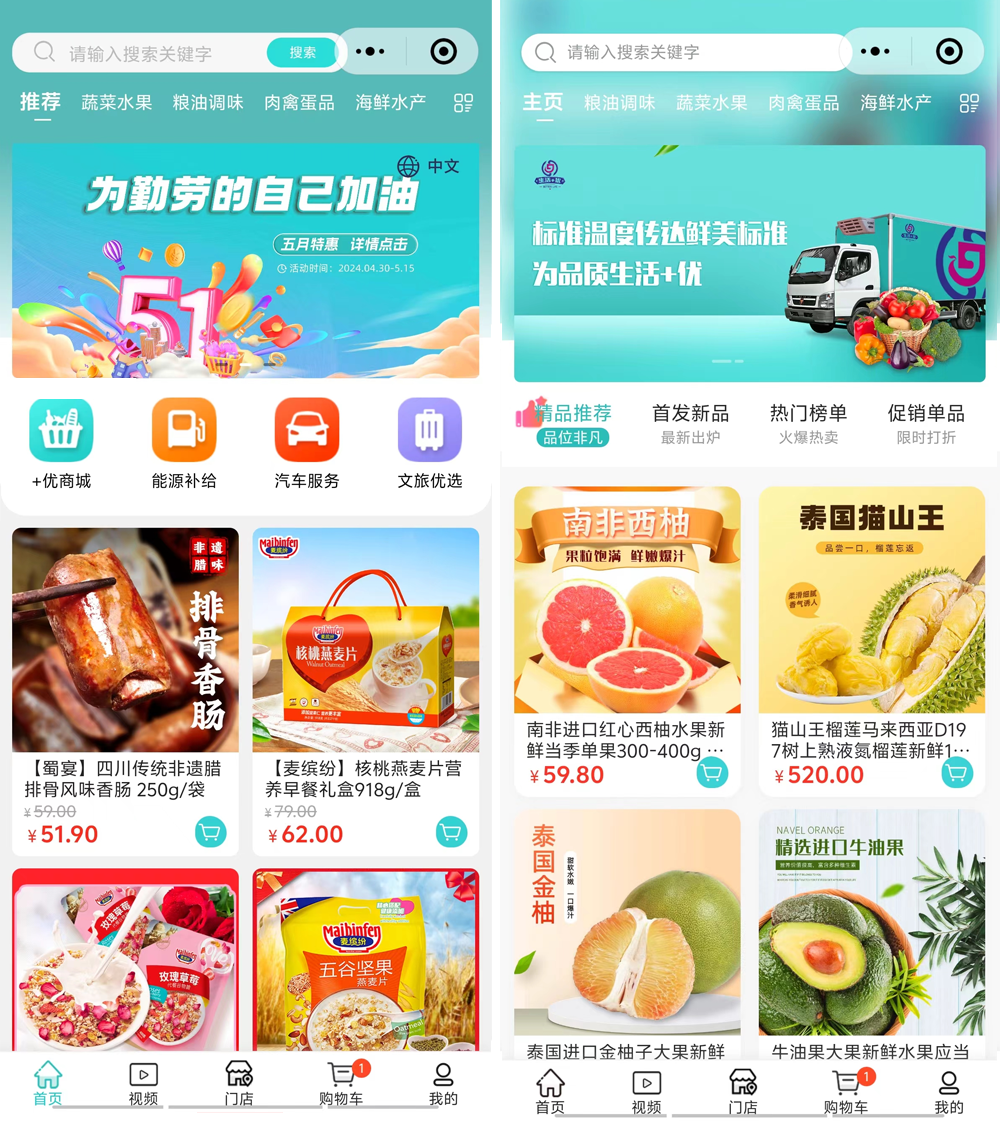Add 猫山王榴莲 to the cart
This screenshot has width=1004, height=1138.
click(957, 773)
